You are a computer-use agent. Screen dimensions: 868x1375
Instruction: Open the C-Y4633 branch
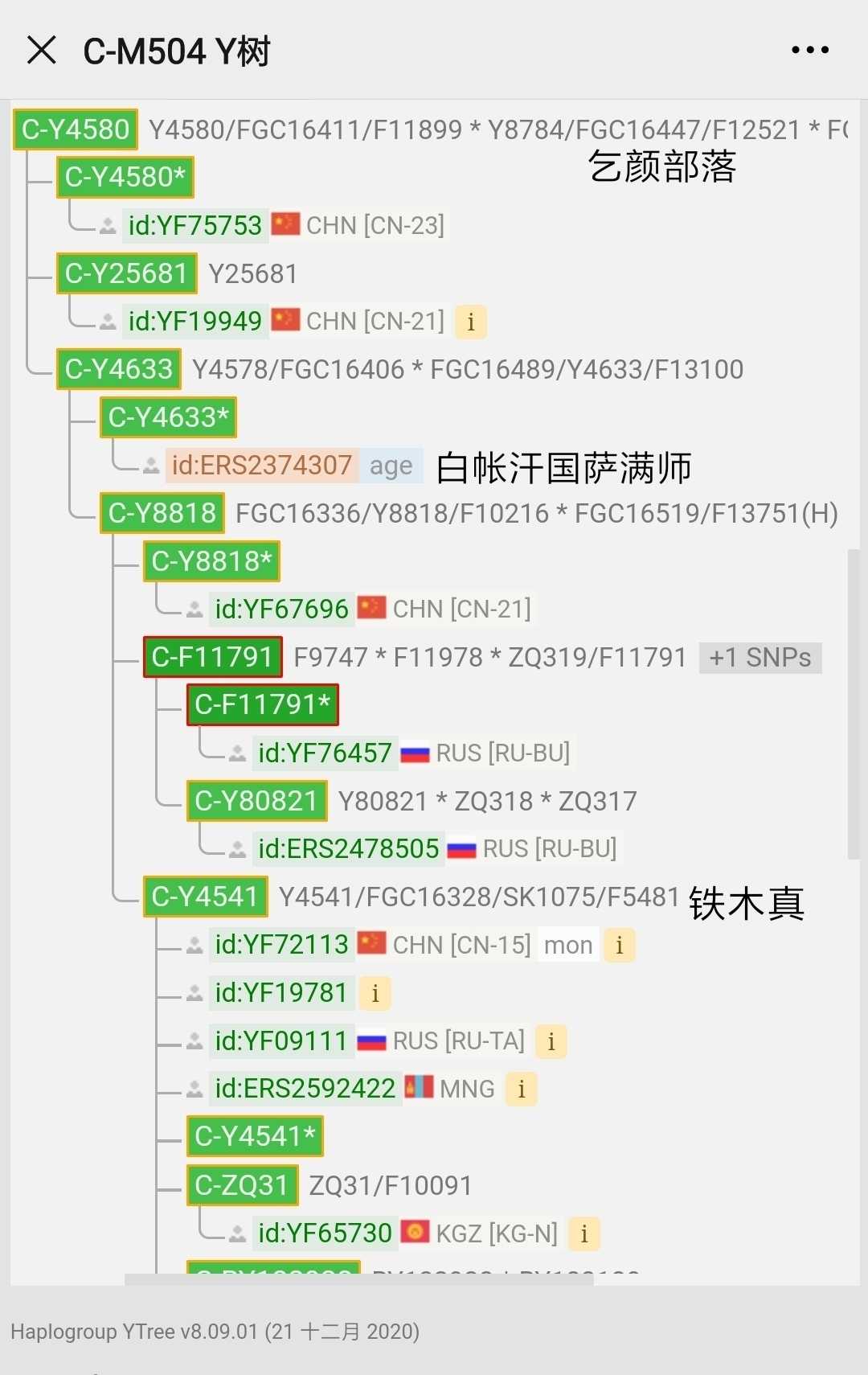(119, 369)
